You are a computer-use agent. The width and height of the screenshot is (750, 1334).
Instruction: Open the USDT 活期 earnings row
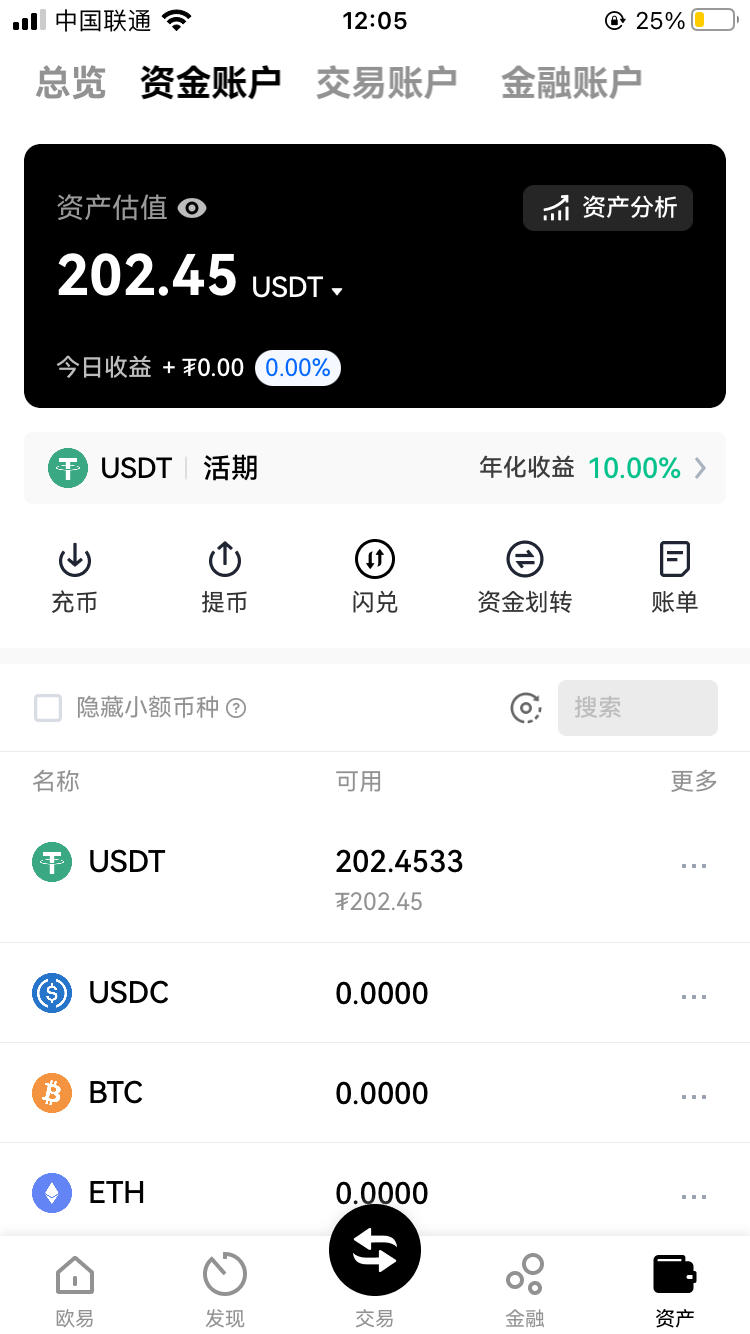pyautogui.click(x=375, y=468)
